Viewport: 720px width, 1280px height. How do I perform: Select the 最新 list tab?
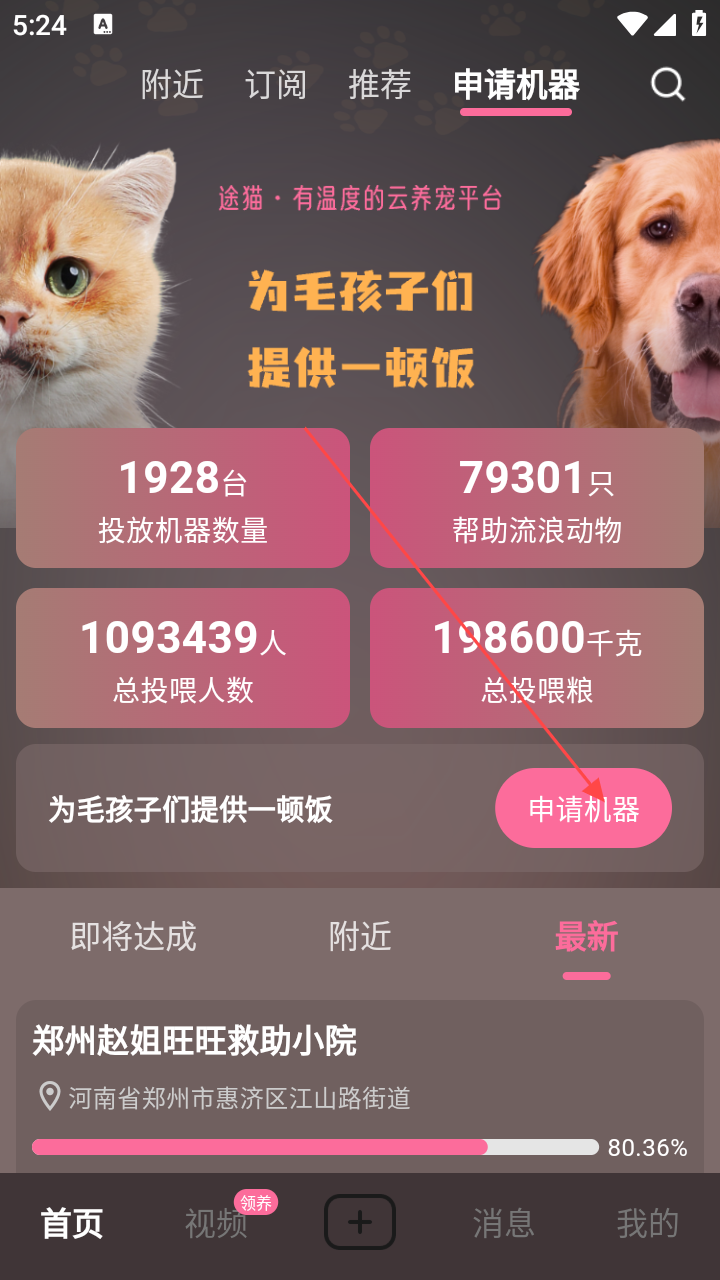click(x=586, y=937)
